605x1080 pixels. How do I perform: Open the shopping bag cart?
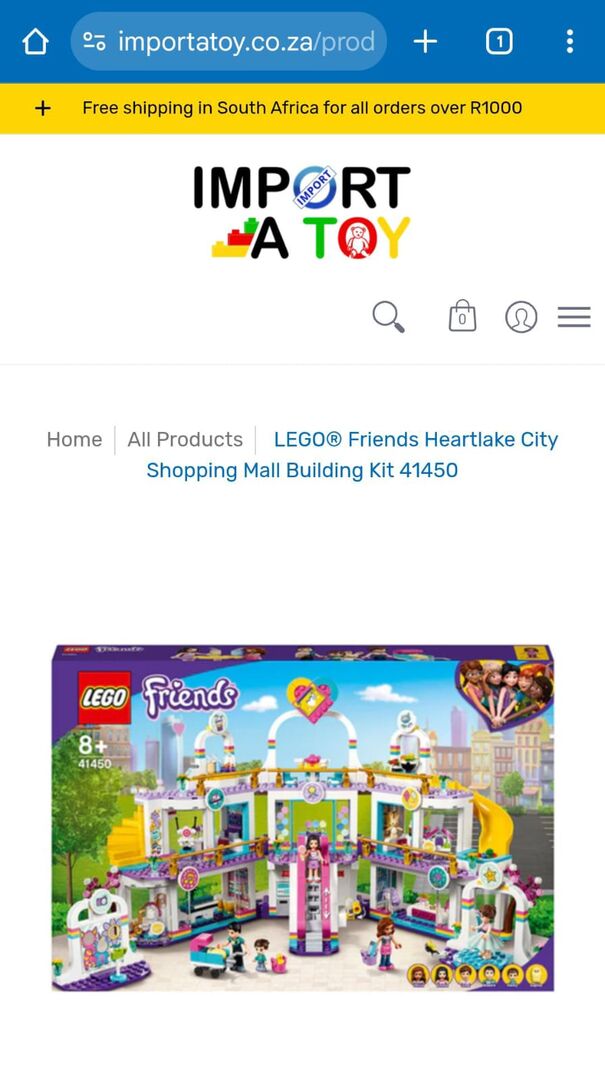[x=461, y=317]
